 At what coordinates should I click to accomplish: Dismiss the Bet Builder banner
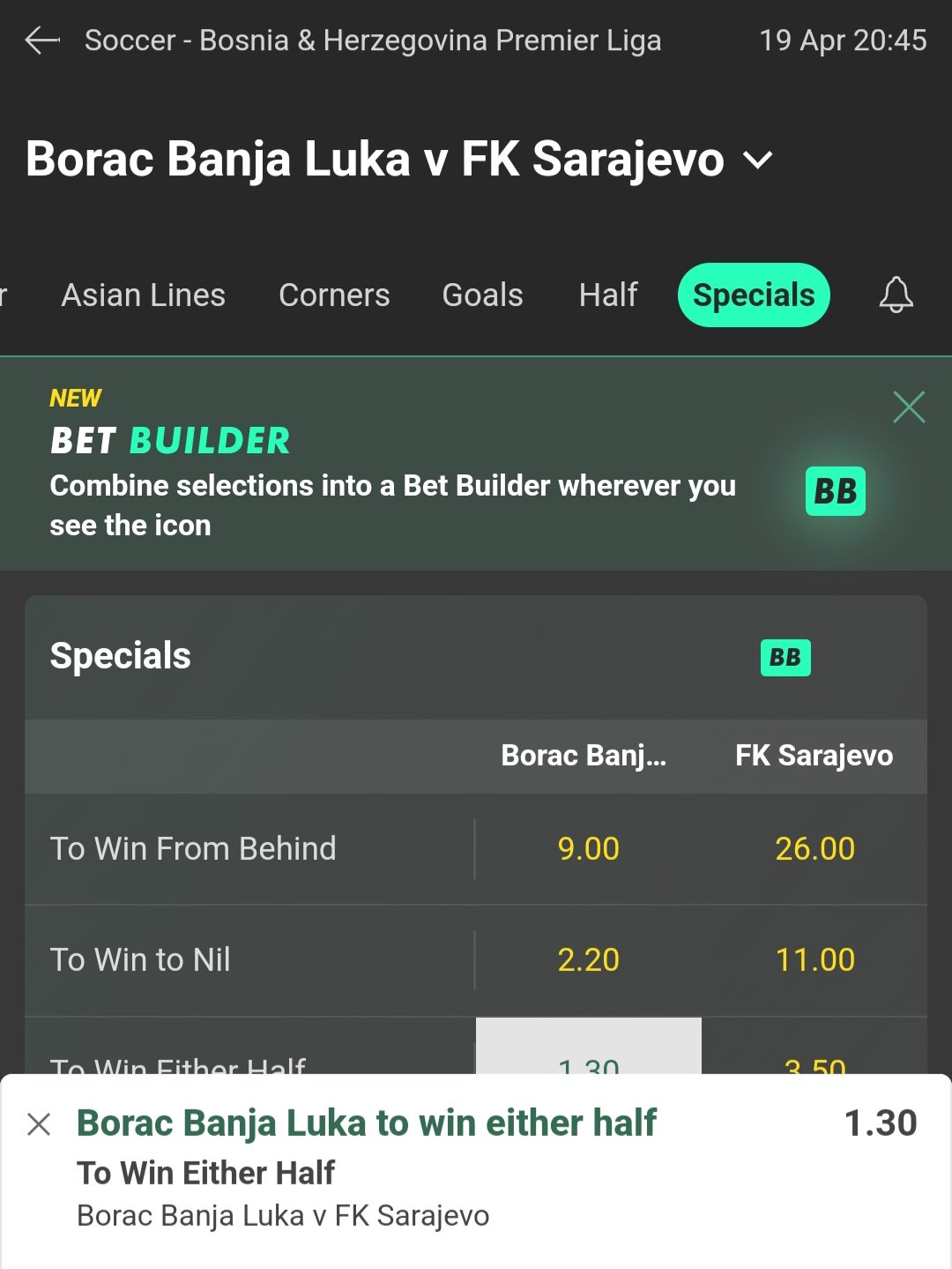[x=909, y=407]
